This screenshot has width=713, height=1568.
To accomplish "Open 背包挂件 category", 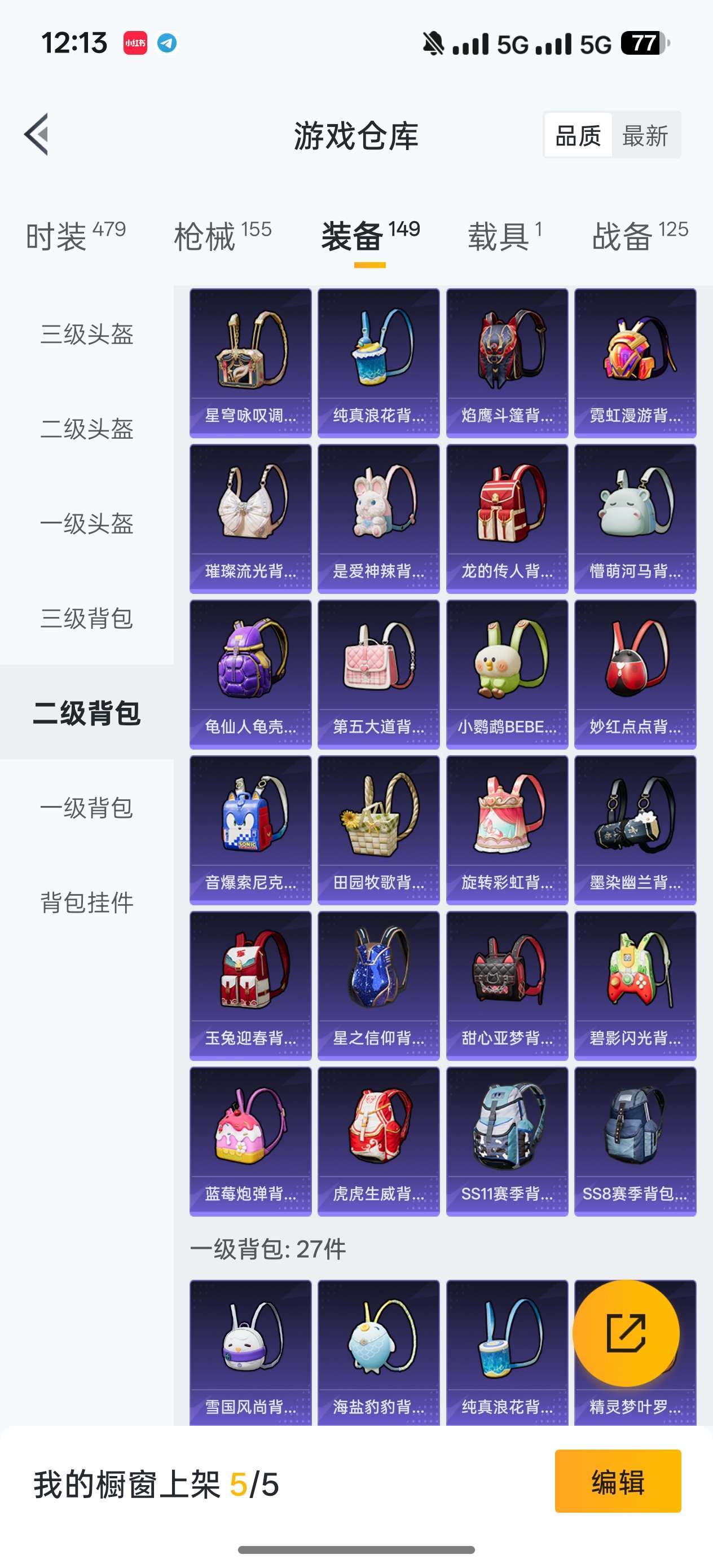I will coord(86,902).
